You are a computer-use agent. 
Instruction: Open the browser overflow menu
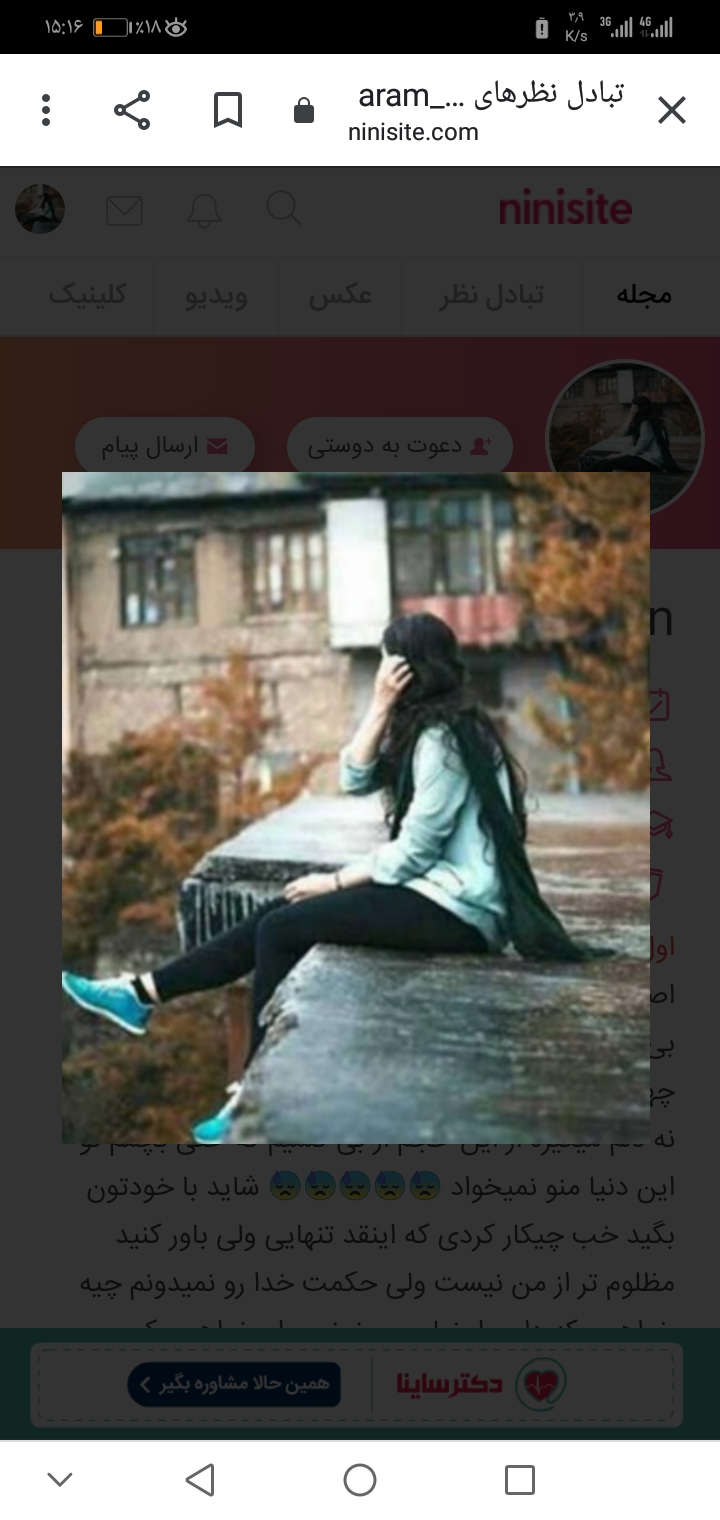[x=46, y=110]
